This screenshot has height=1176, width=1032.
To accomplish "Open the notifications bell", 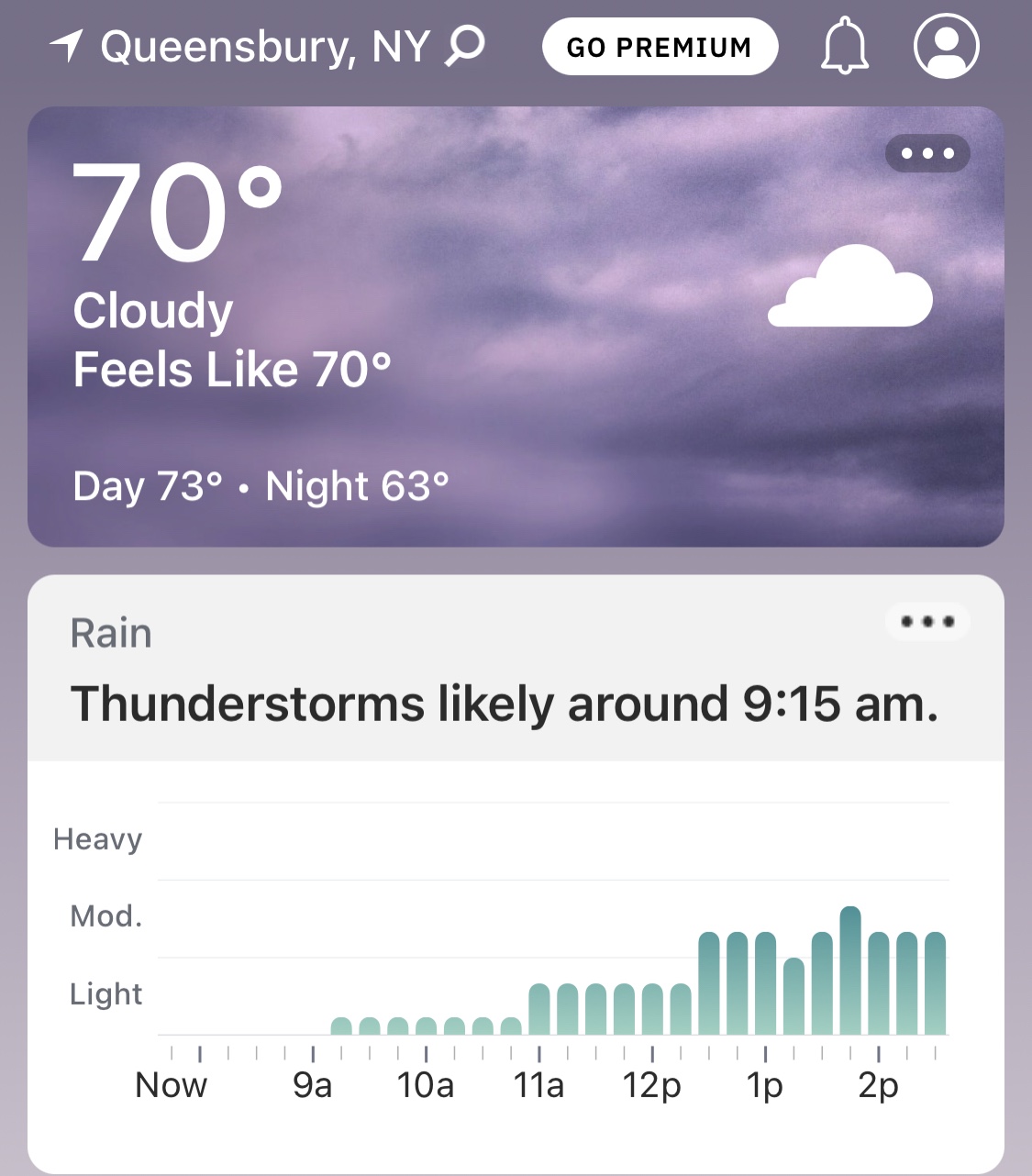I will click(844, 47).
